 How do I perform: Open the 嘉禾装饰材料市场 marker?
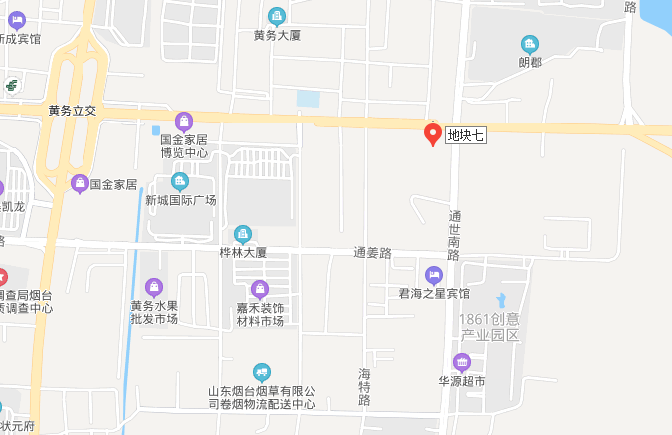point(260,290)
